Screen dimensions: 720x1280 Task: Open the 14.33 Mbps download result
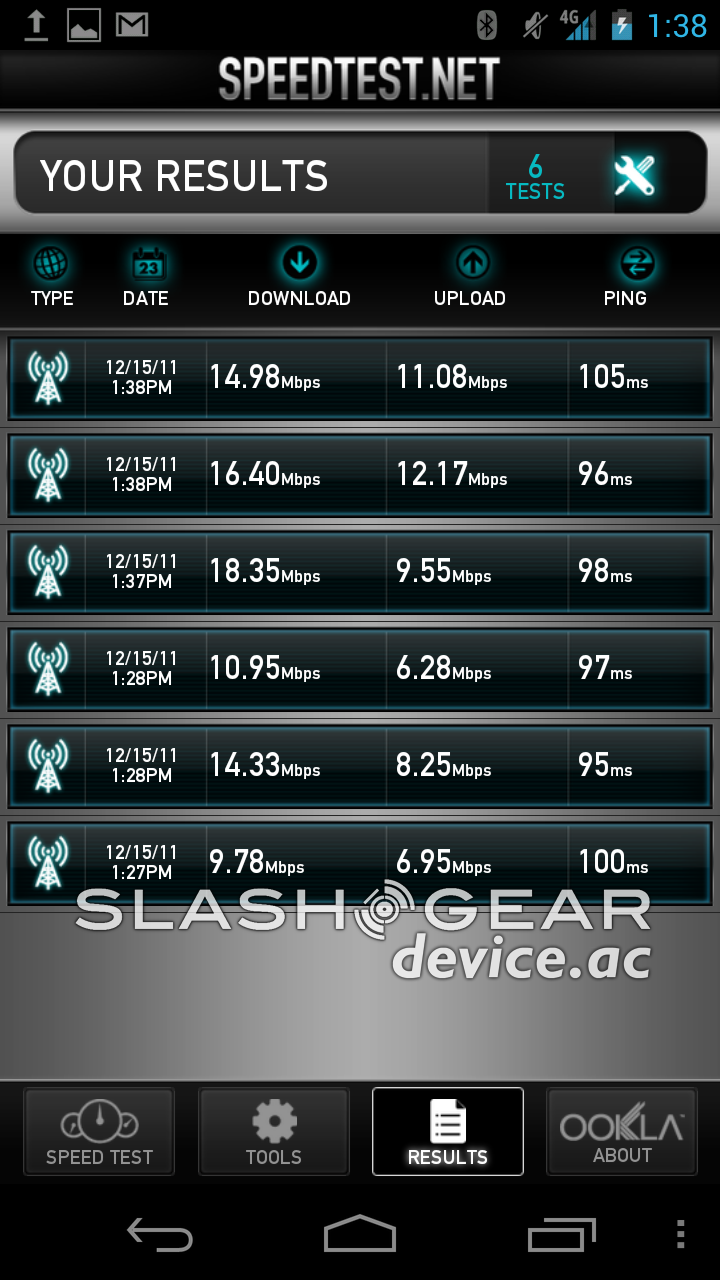pos(360,766)
